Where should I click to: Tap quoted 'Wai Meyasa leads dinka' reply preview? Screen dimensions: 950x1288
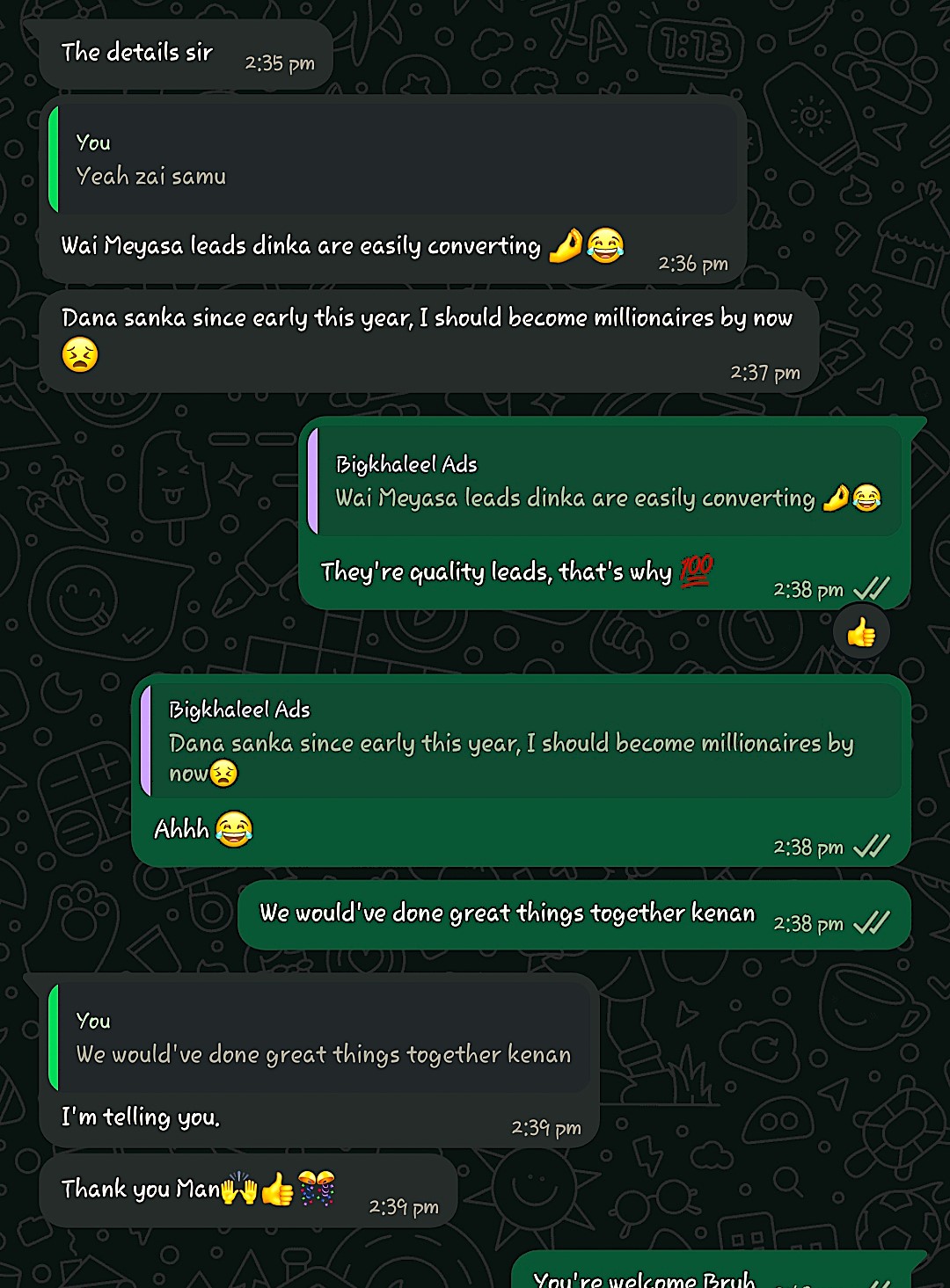(605, 482)
